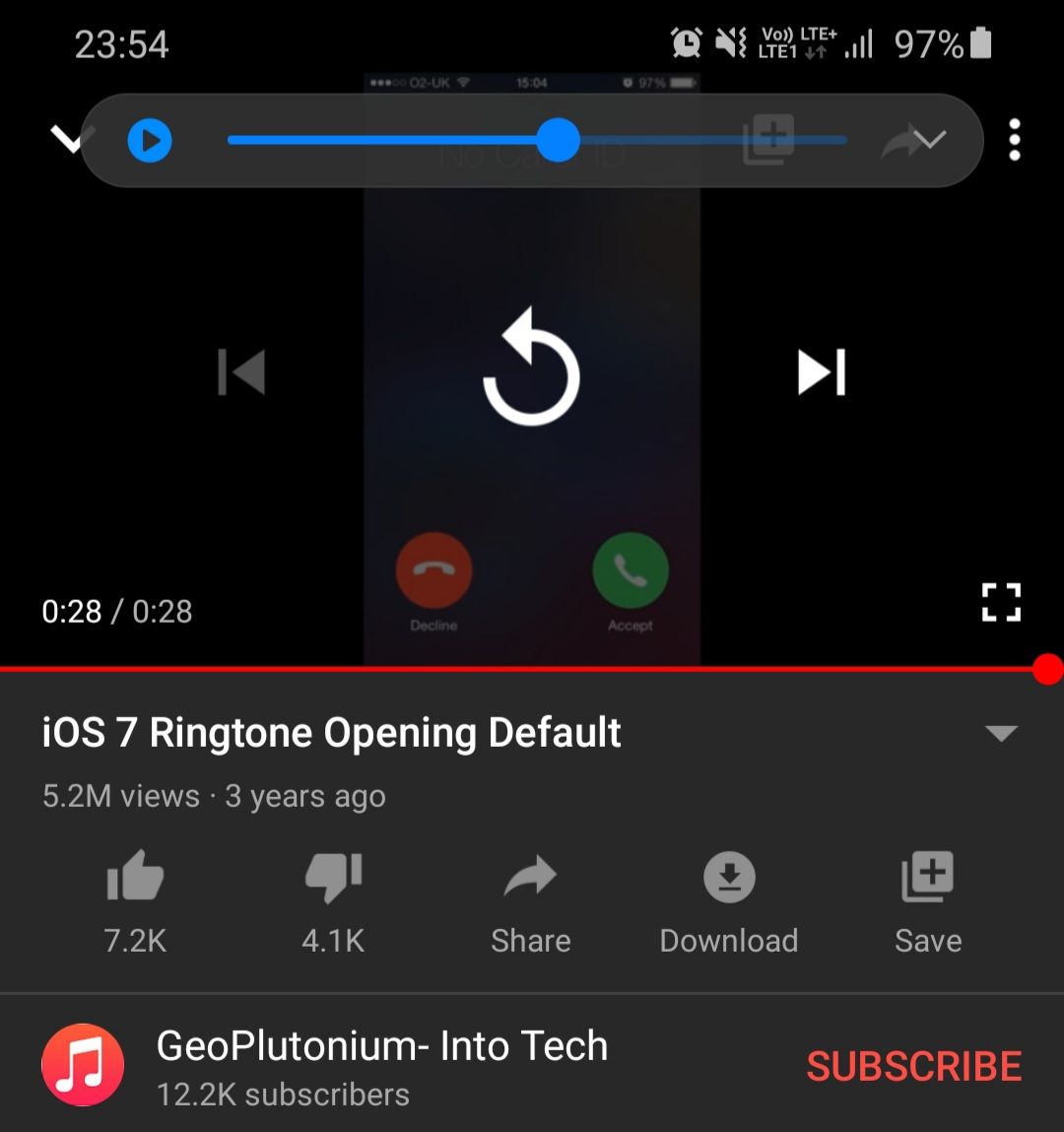This screenshot has height=1132, width=1064.
Task: Minimize the video player
Action: 65,140
